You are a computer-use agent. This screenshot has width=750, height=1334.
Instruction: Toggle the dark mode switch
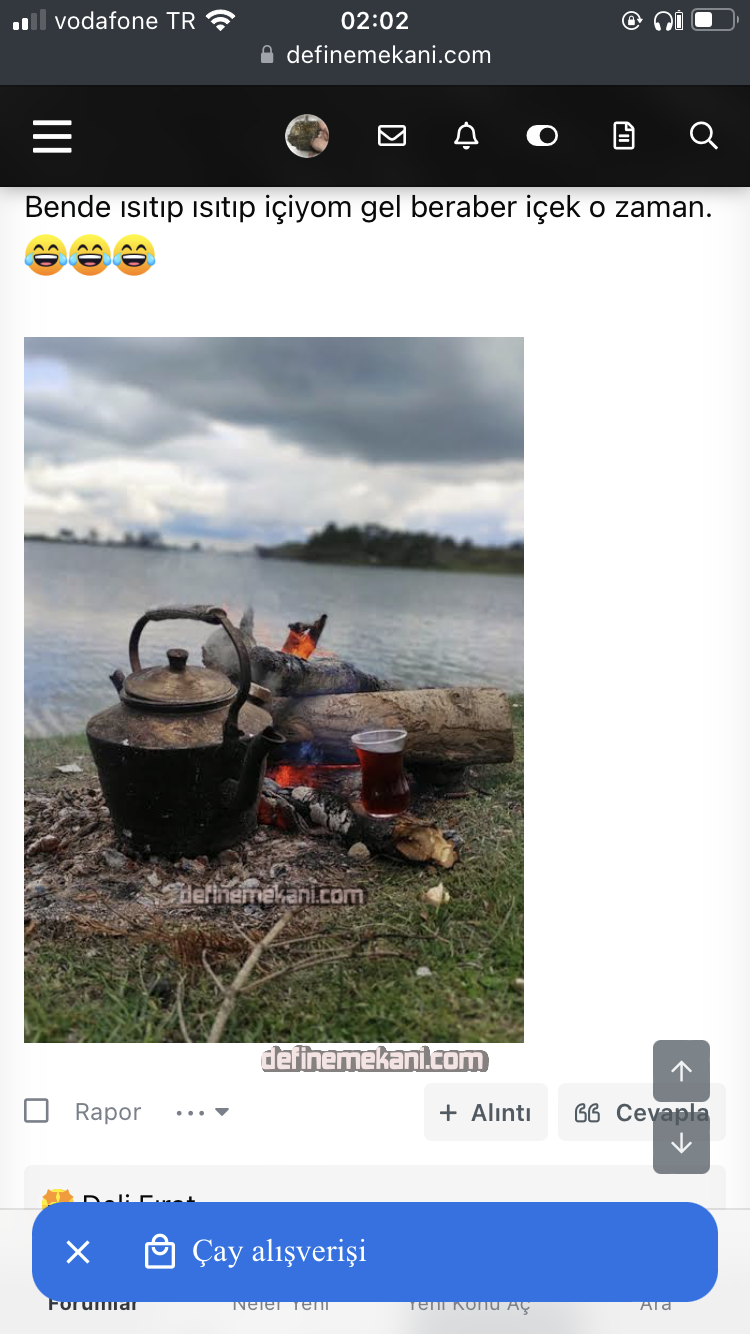542,136
